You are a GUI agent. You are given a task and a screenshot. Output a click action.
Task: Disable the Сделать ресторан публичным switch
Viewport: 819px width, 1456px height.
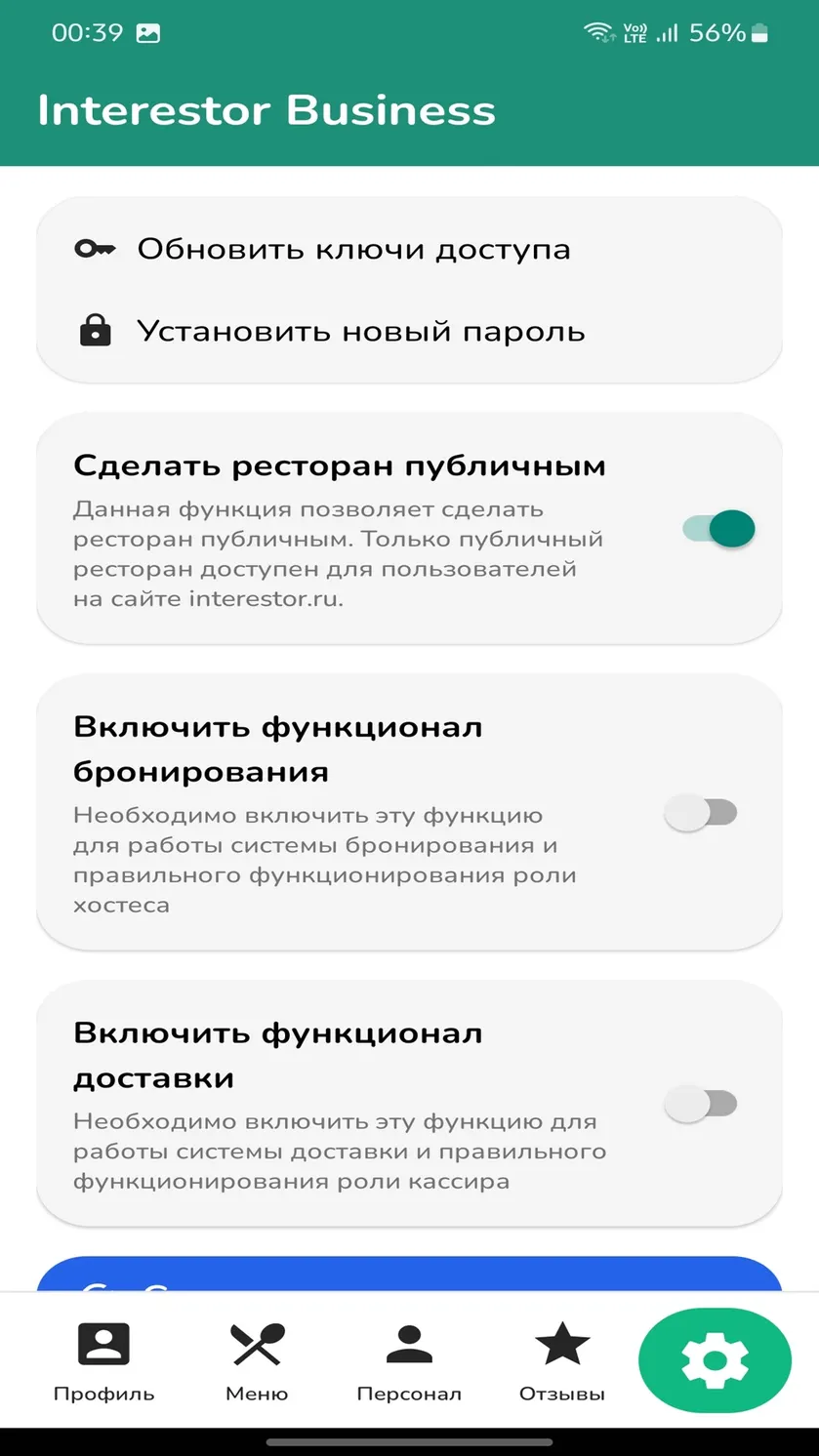(x=718, y=529)
